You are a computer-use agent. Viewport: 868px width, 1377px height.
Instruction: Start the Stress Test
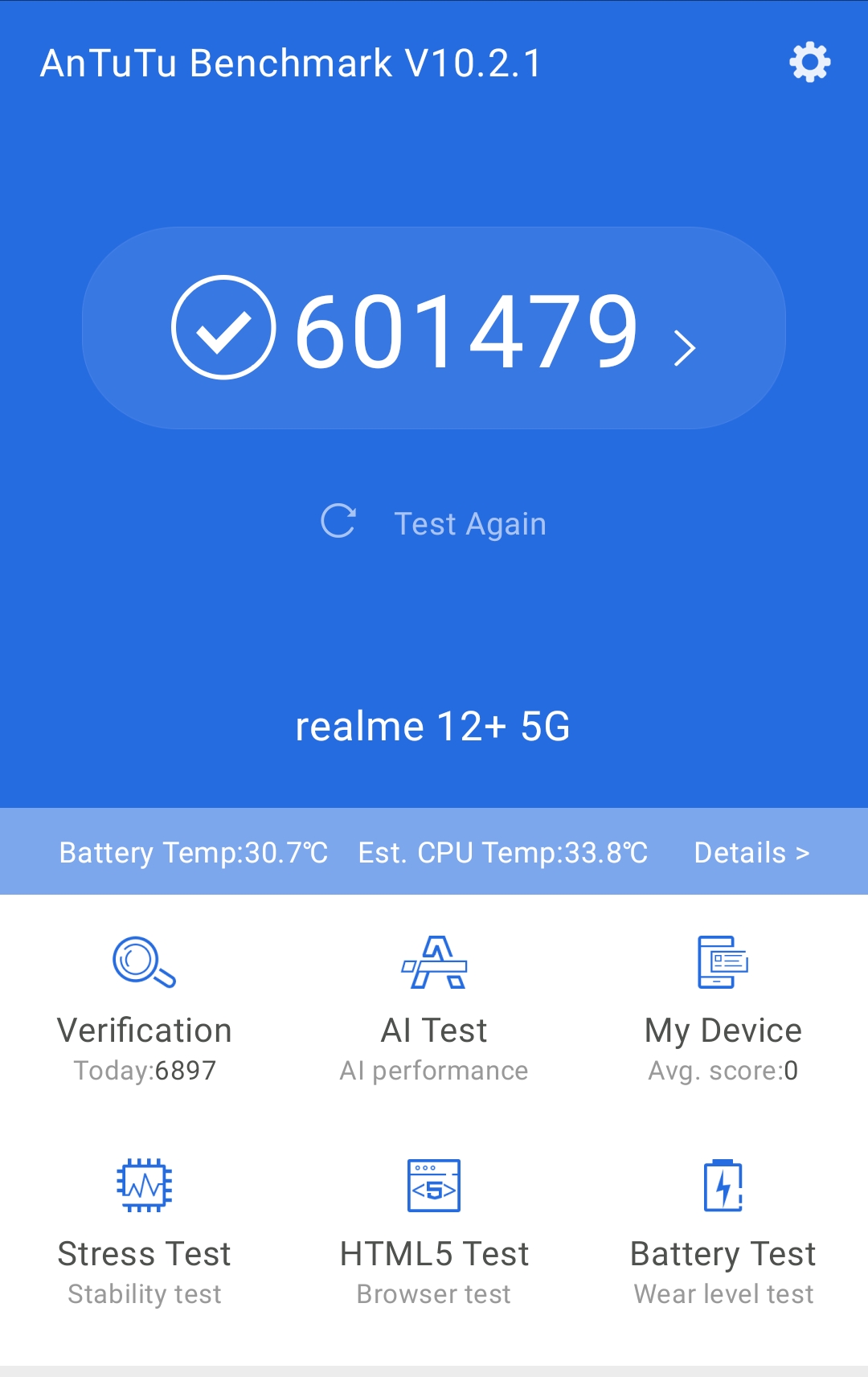(145, 1230)
